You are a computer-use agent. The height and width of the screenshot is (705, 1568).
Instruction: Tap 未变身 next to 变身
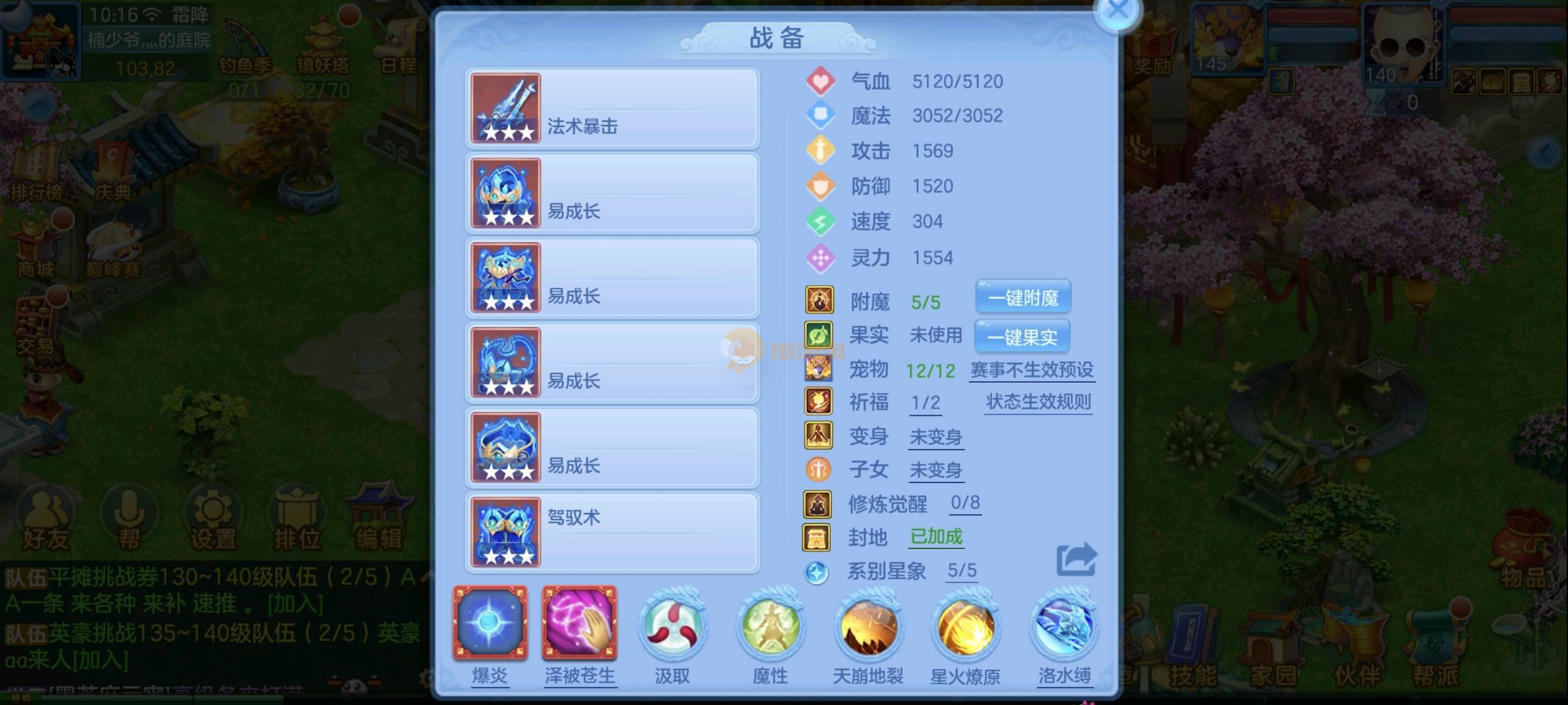936,437
